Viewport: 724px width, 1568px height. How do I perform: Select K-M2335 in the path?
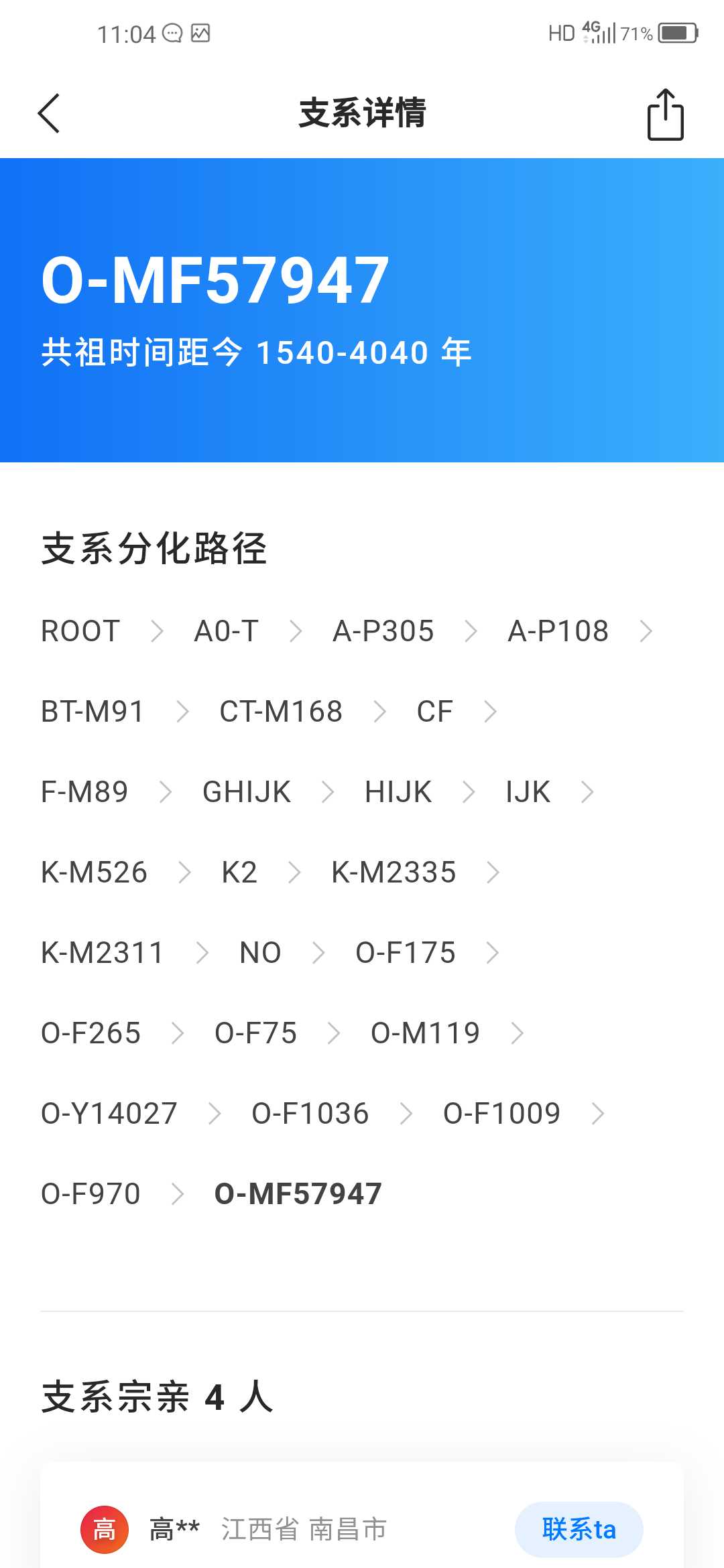point(394,872)
